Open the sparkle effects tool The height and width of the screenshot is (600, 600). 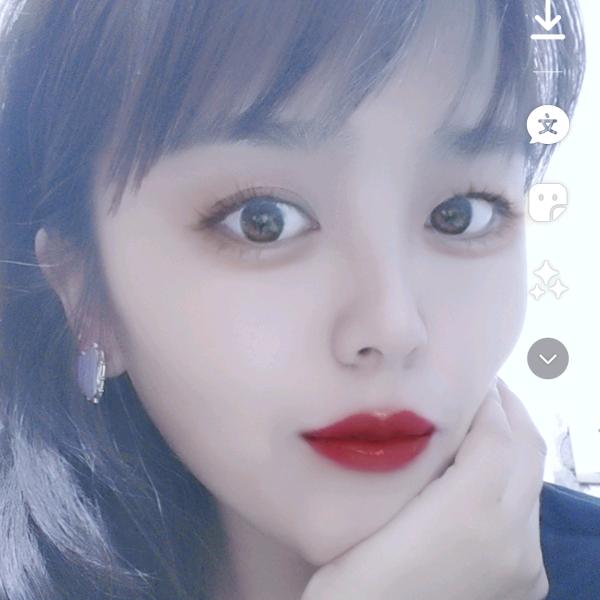pos(548,280)
